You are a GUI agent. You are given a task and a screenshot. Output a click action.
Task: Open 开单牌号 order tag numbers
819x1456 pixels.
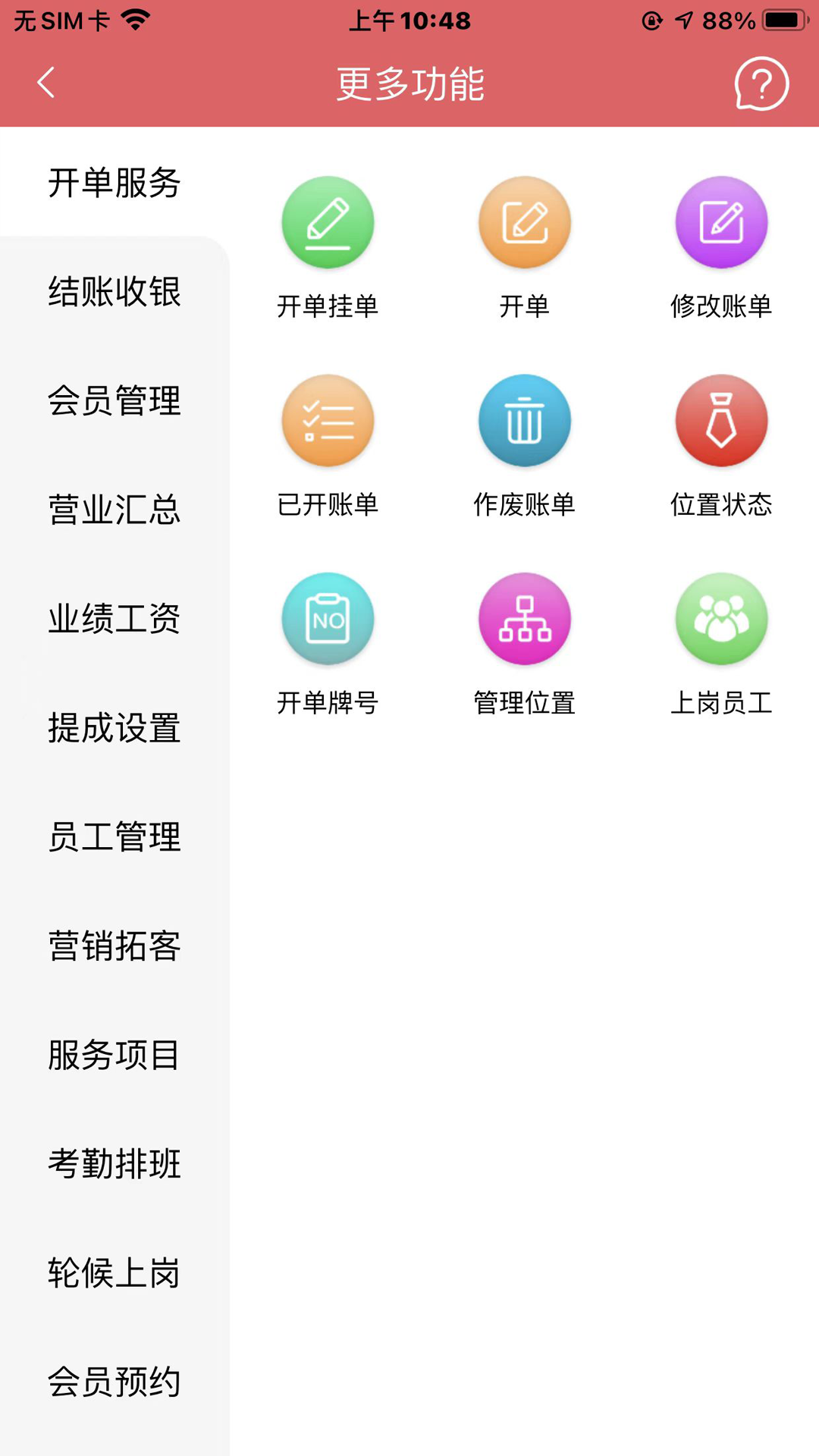pyautogui.click(x=328, y=619)
